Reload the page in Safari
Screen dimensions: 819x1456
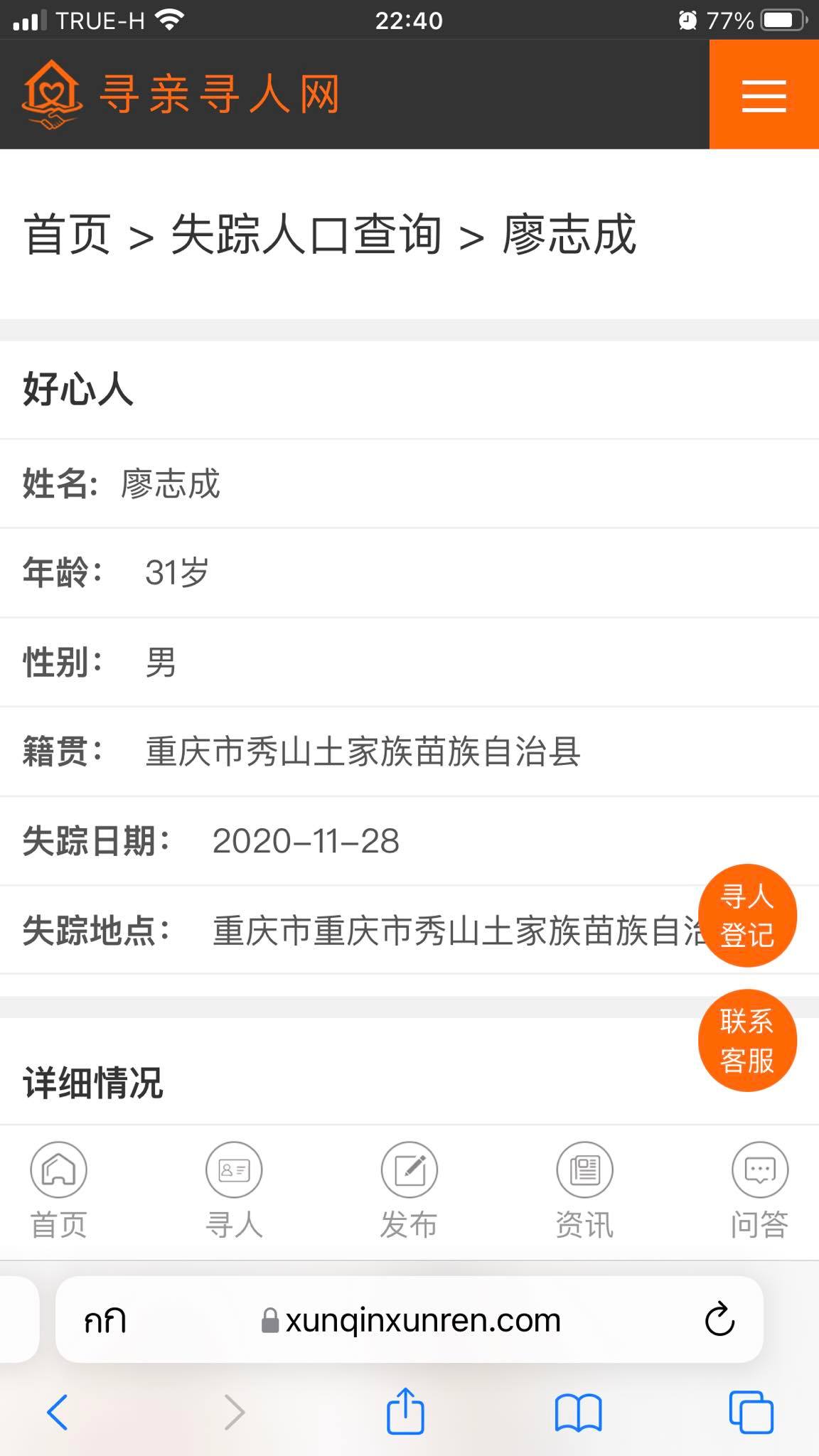click(x=719, y=1320)
